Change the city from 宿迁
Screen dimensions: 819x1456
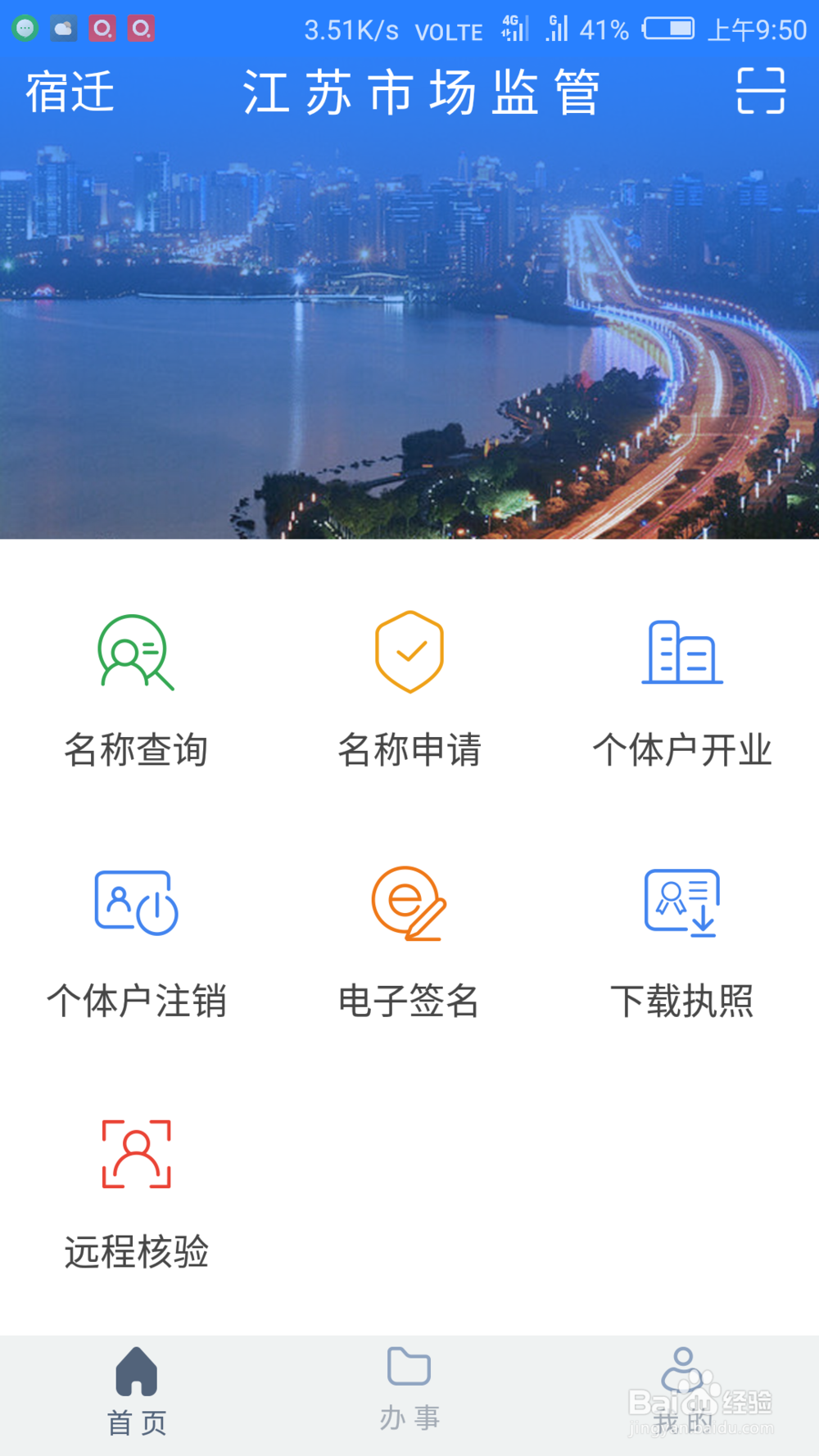pyautogui.click(x=70, y=91)
